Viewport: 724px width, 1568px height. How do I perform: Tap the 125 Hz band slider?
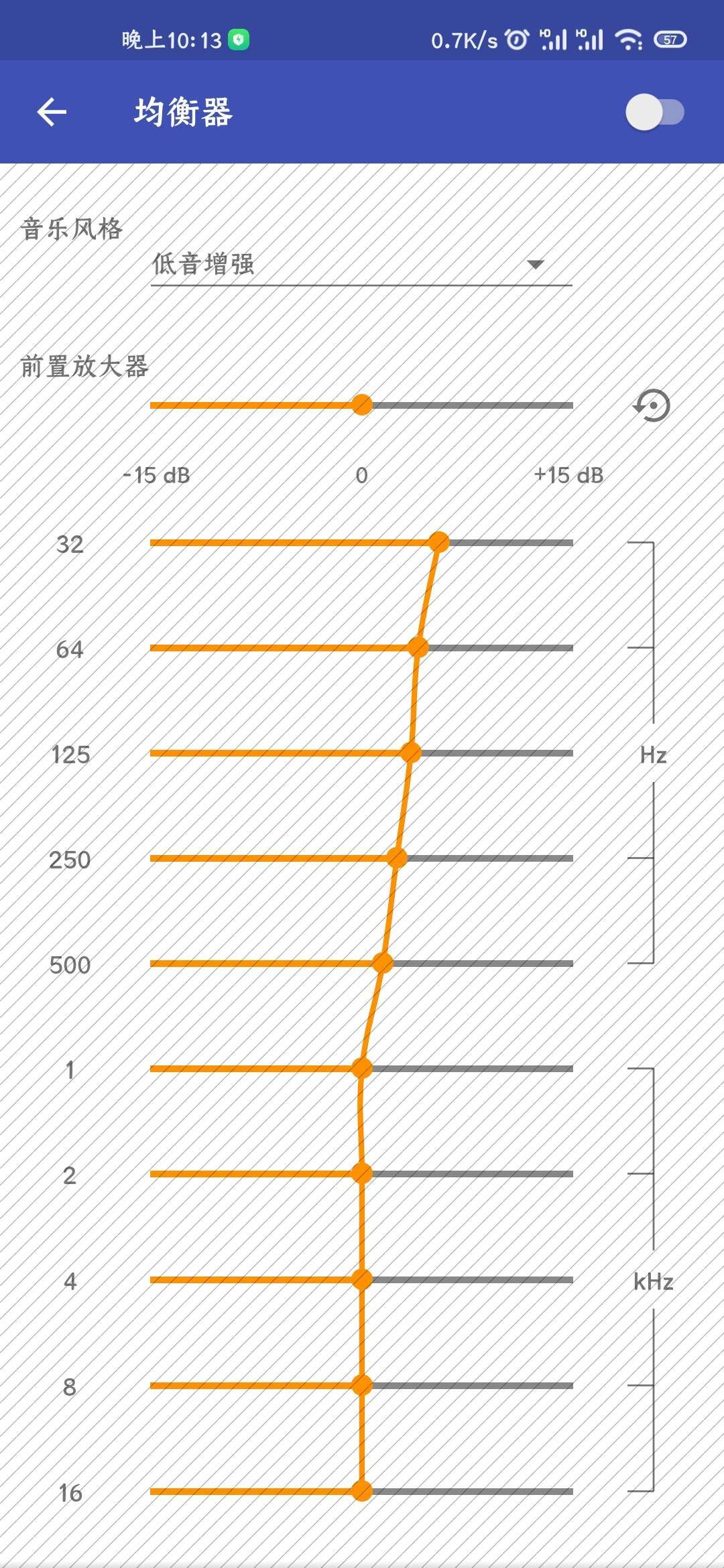pyautogui.click(x=410, y=753)
